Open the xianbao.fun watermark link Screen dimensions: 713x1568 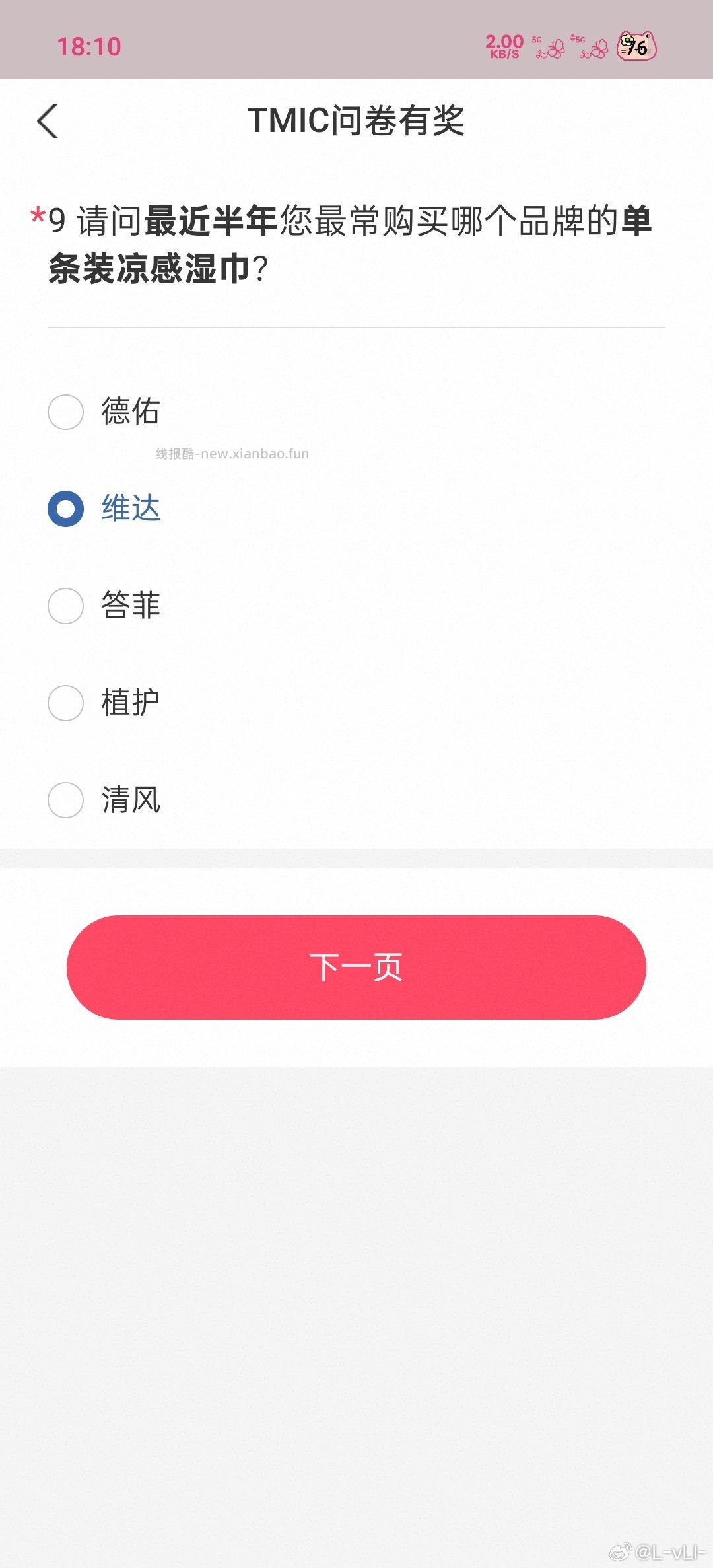tap(231, 453)
